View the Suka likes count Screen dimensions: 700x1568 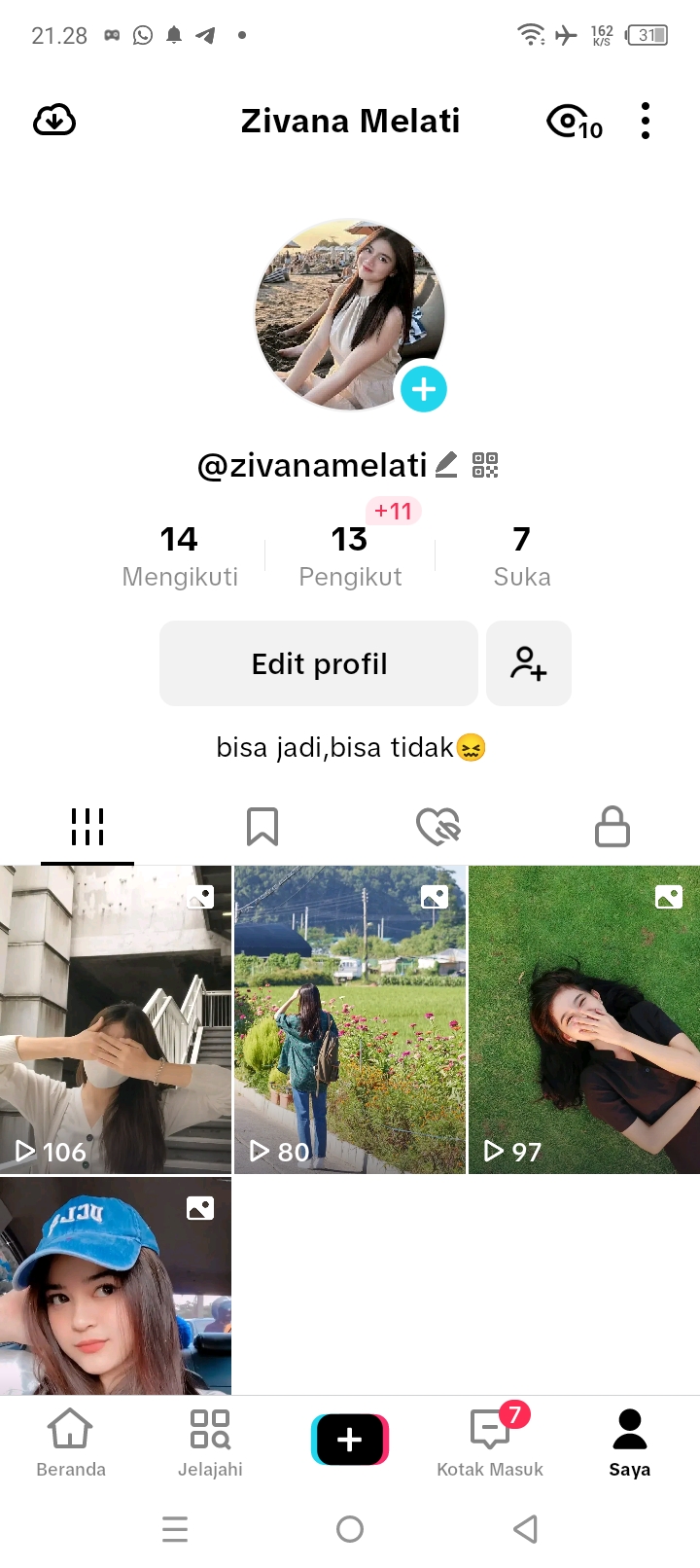(522, 556)
